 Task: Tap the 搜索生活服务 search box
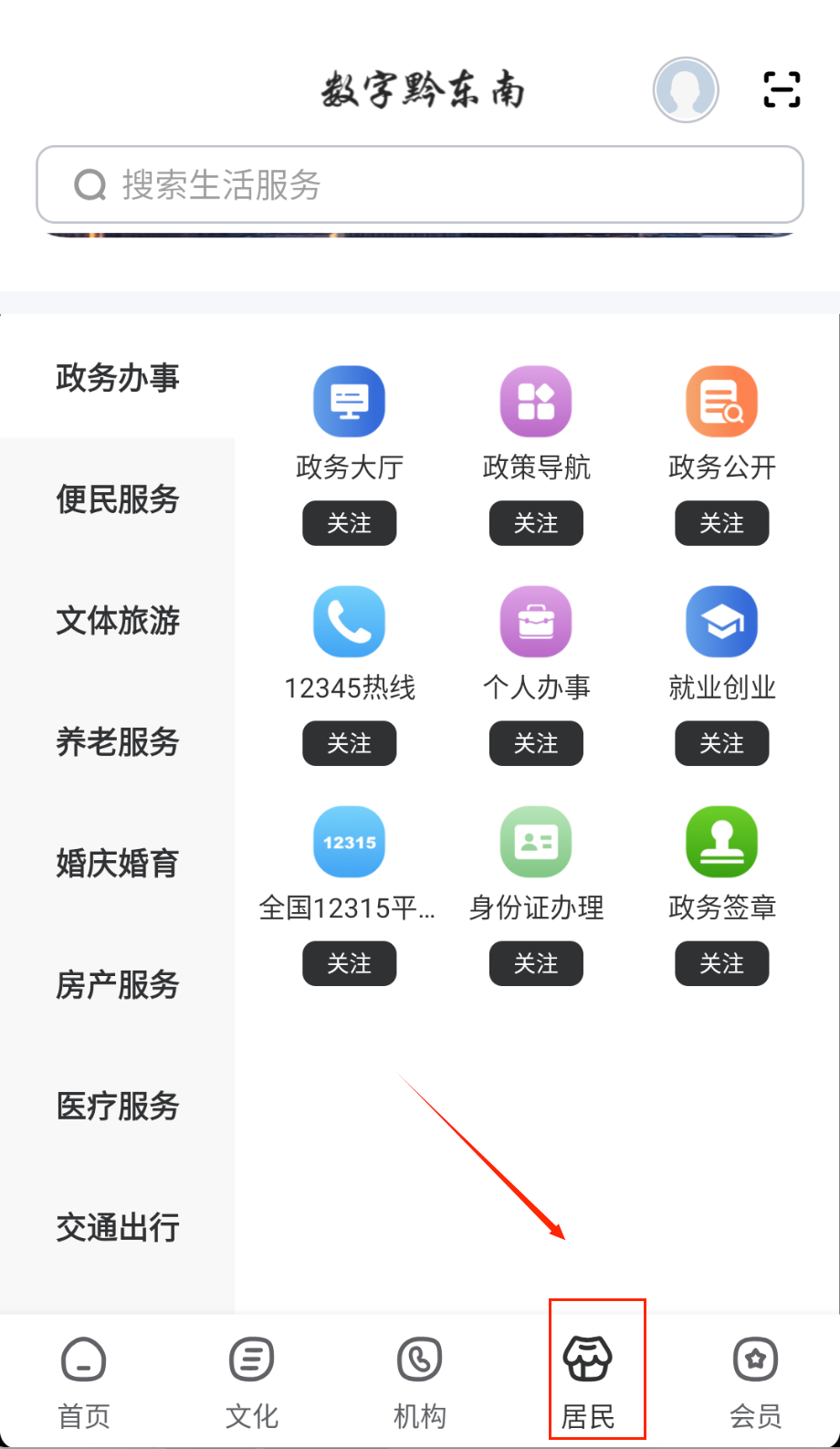(x=420, y=184)
